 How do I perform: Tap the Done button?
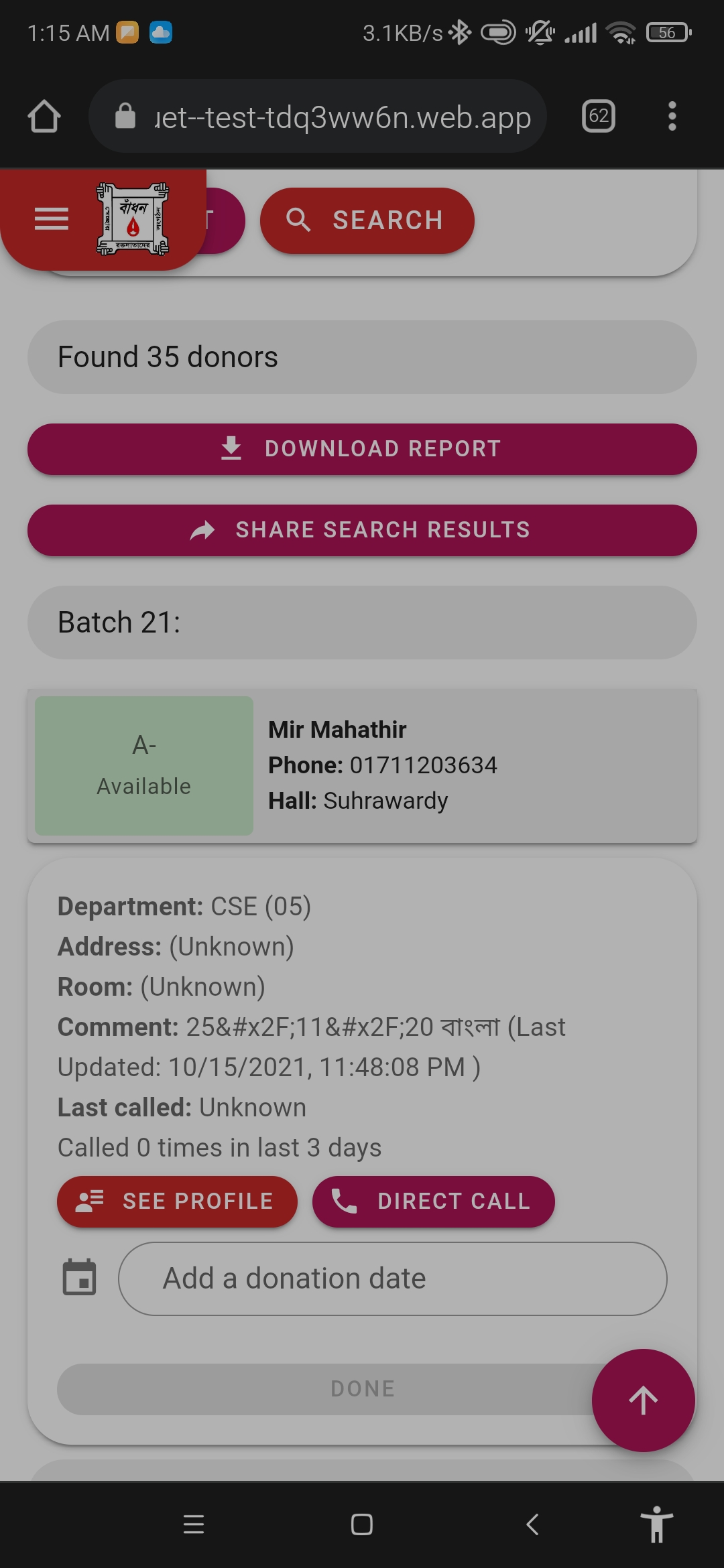(362, 1388)
